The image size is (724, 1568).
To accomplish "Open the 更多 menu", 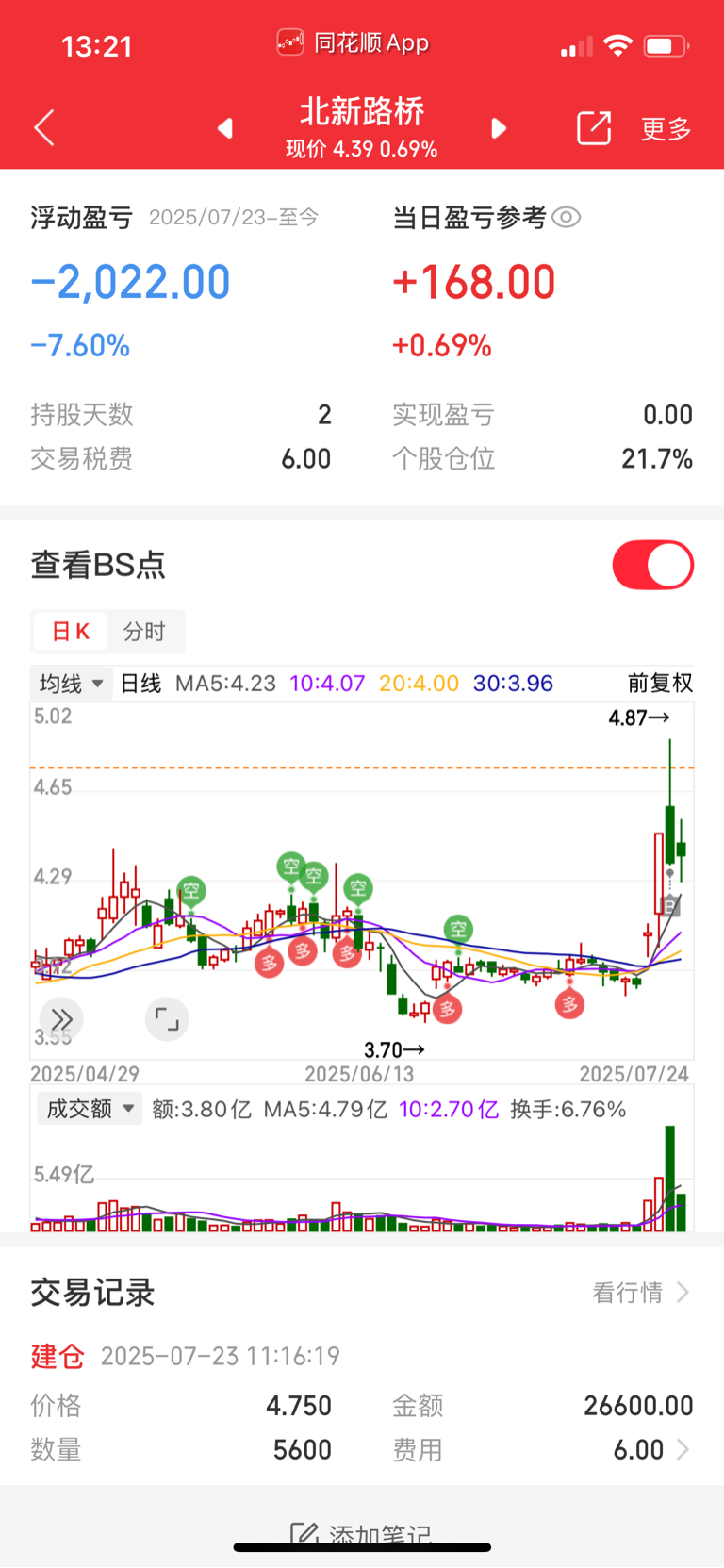I will pyautogui.click(x=666, y=129).
